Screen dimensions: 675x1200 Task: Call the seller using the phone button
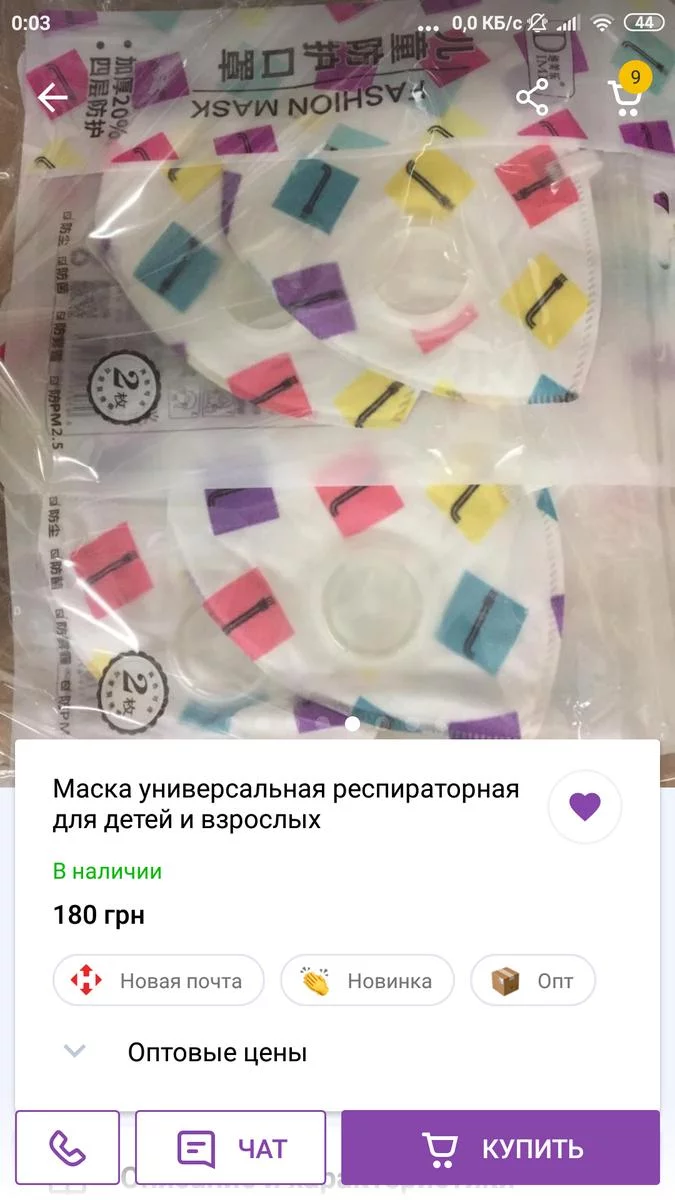click(67, 1148)
